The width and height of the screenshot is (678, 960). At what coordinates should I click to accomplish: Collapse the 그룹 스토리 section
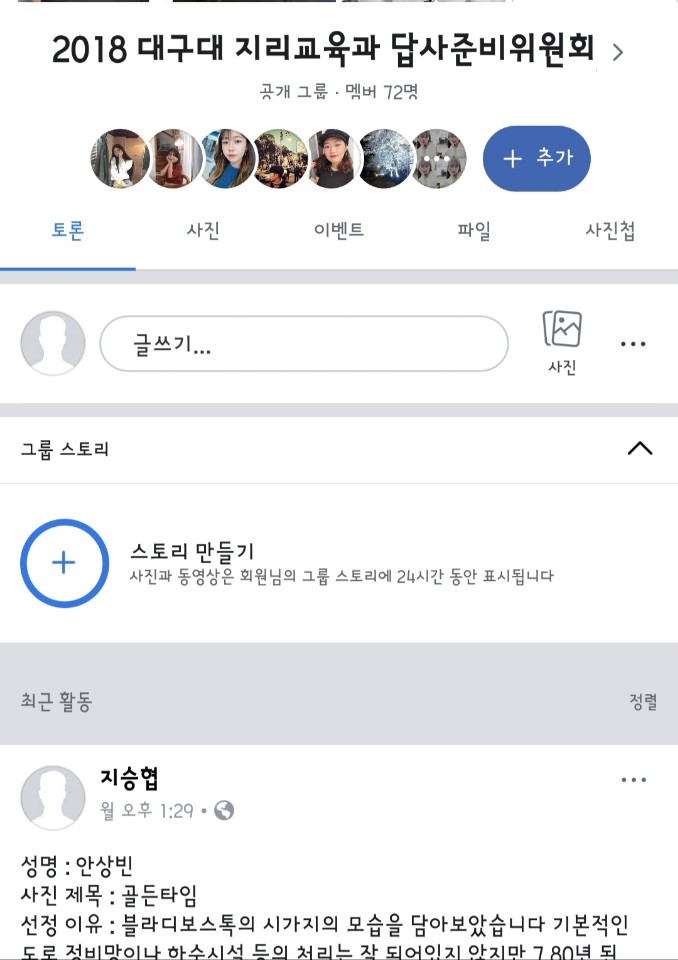pos(639,448)
